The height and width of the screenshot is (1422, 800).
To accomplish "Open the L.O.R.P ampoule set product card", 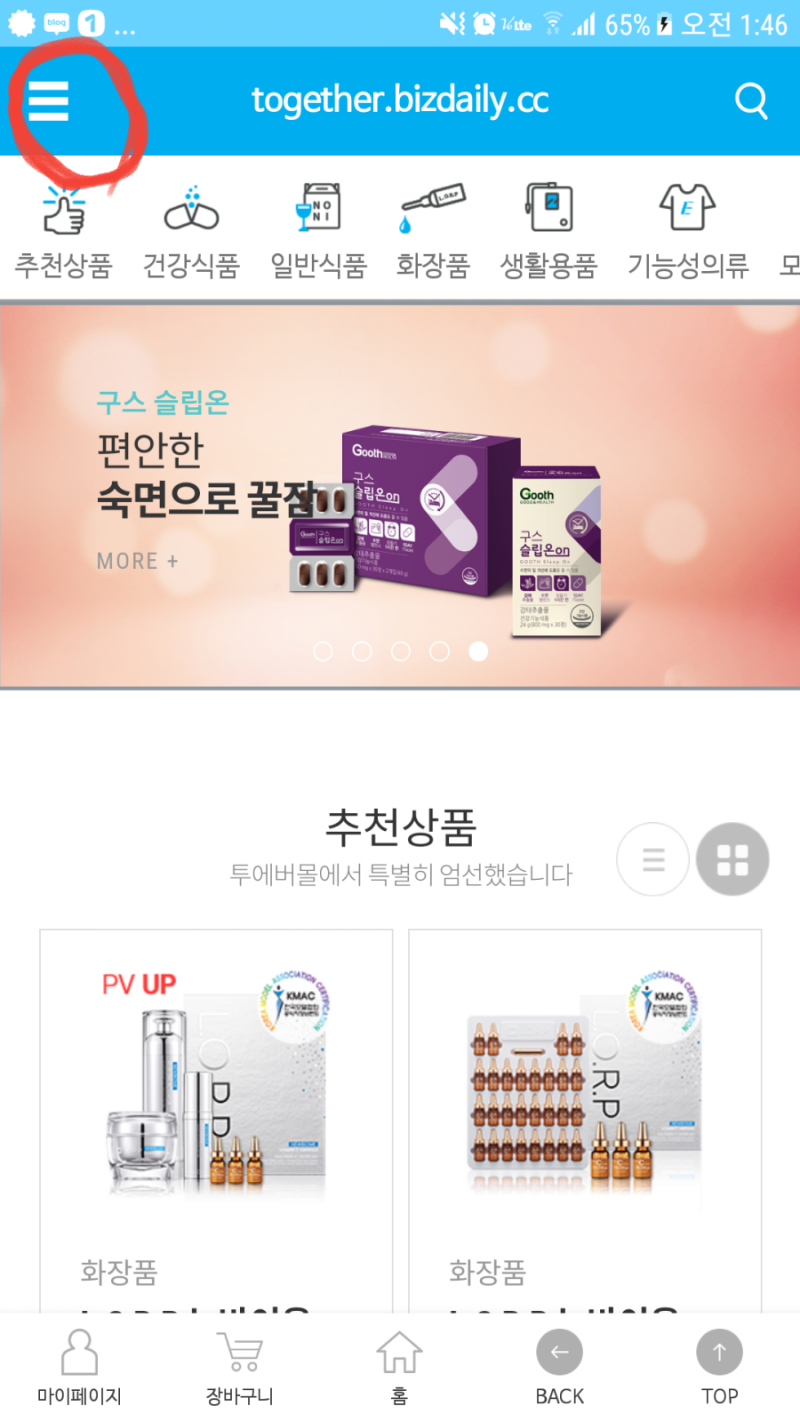I will 585,1120.
